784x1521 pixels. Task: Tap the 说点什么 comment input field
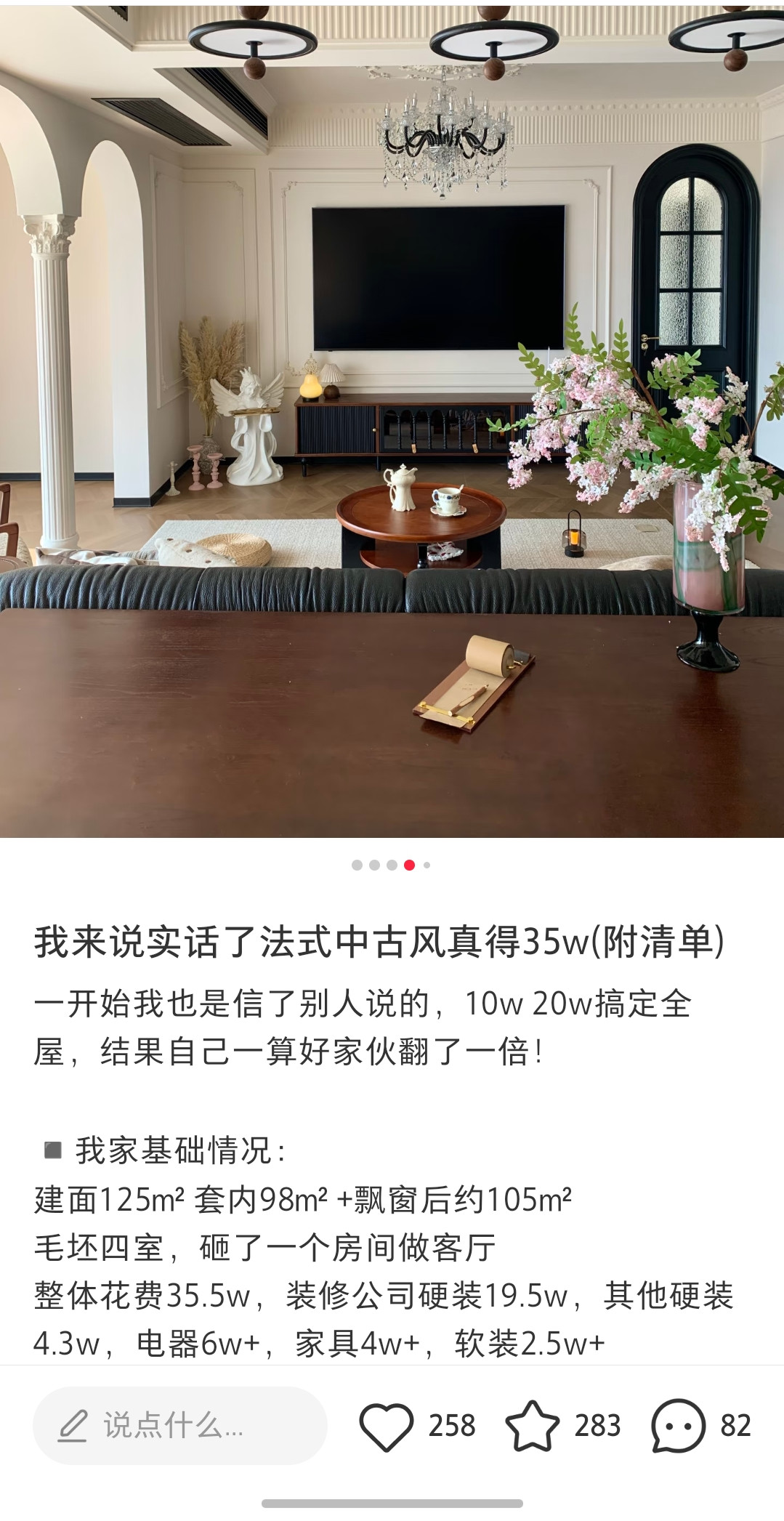pos(179,1425)
